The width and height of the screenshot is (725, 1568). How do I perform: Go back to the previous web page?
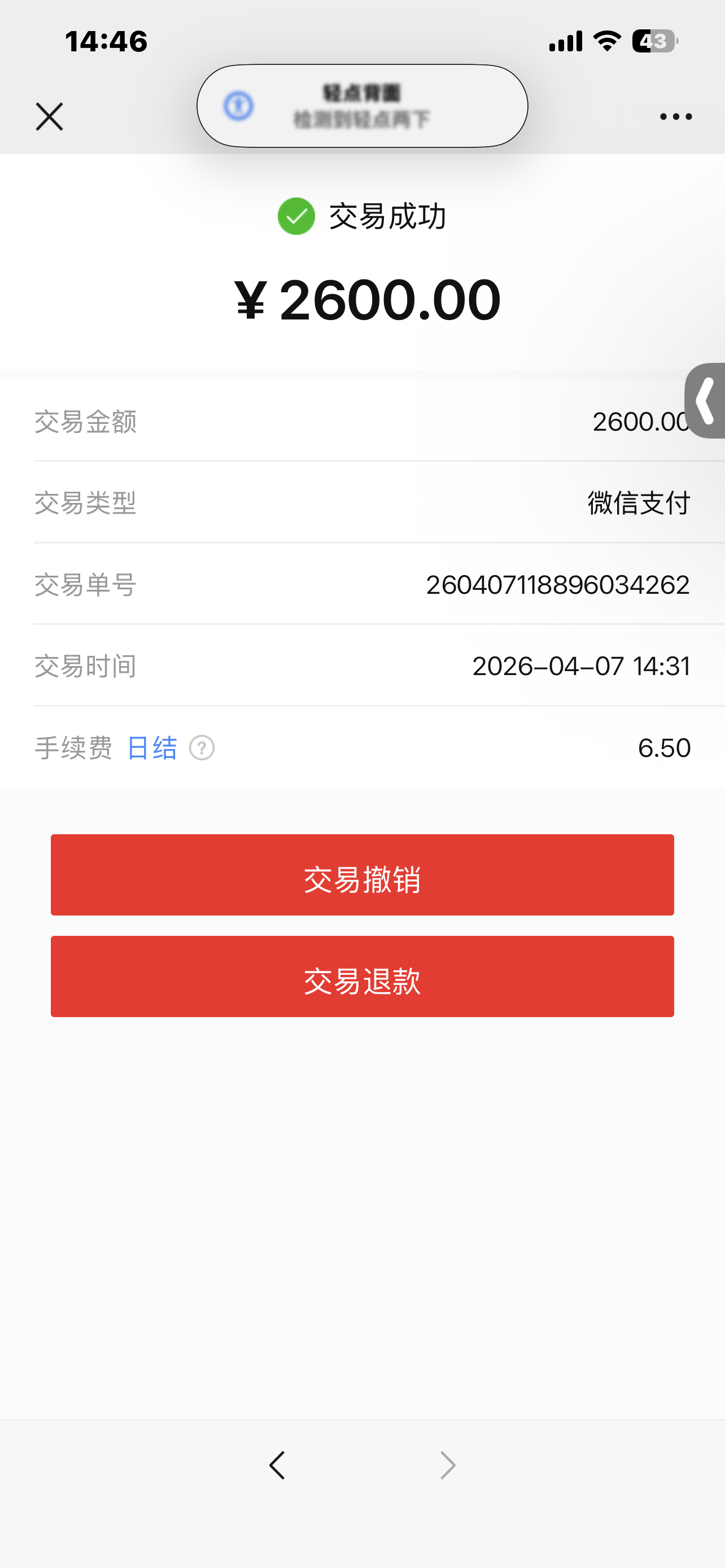[277, 1465]
